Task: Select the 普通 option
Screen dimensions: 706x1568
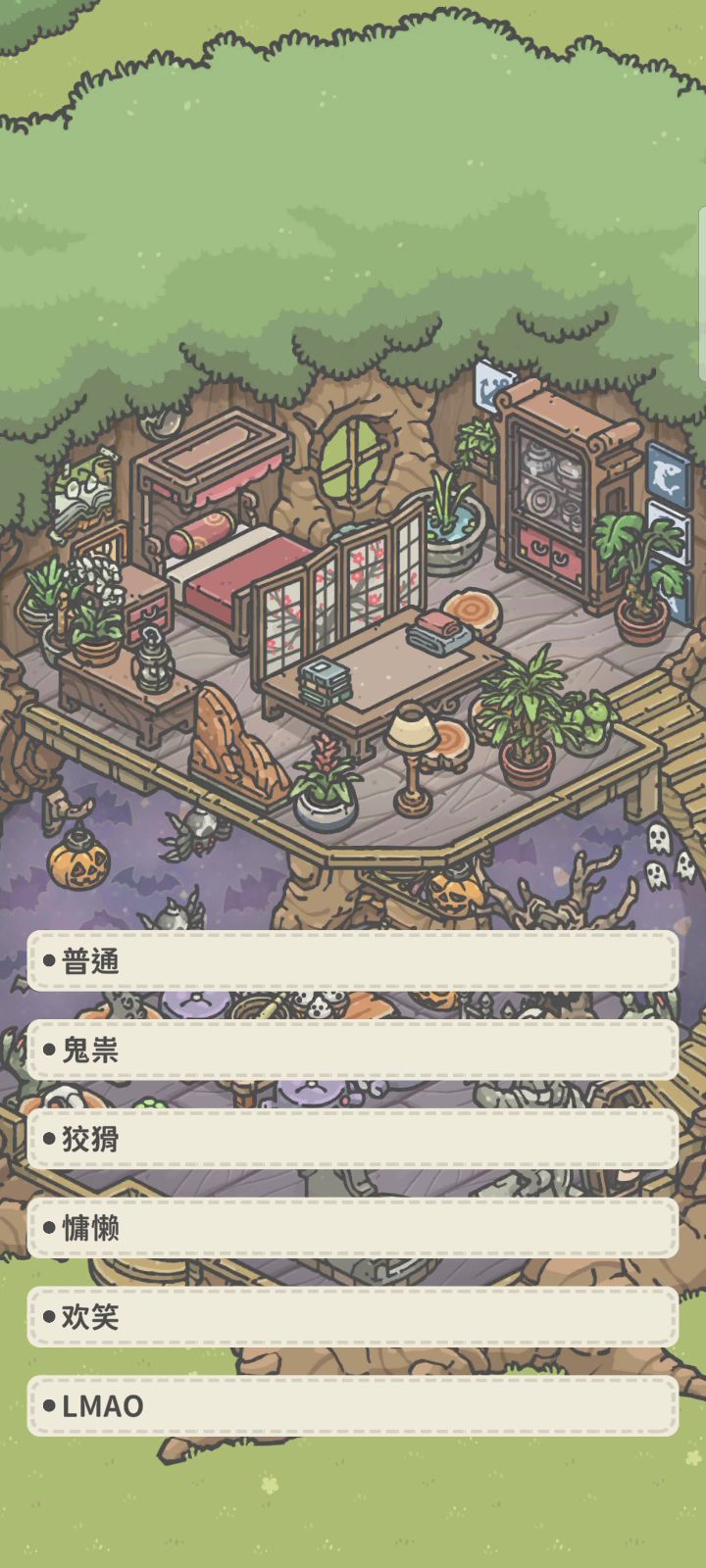Action: point(352,961)
